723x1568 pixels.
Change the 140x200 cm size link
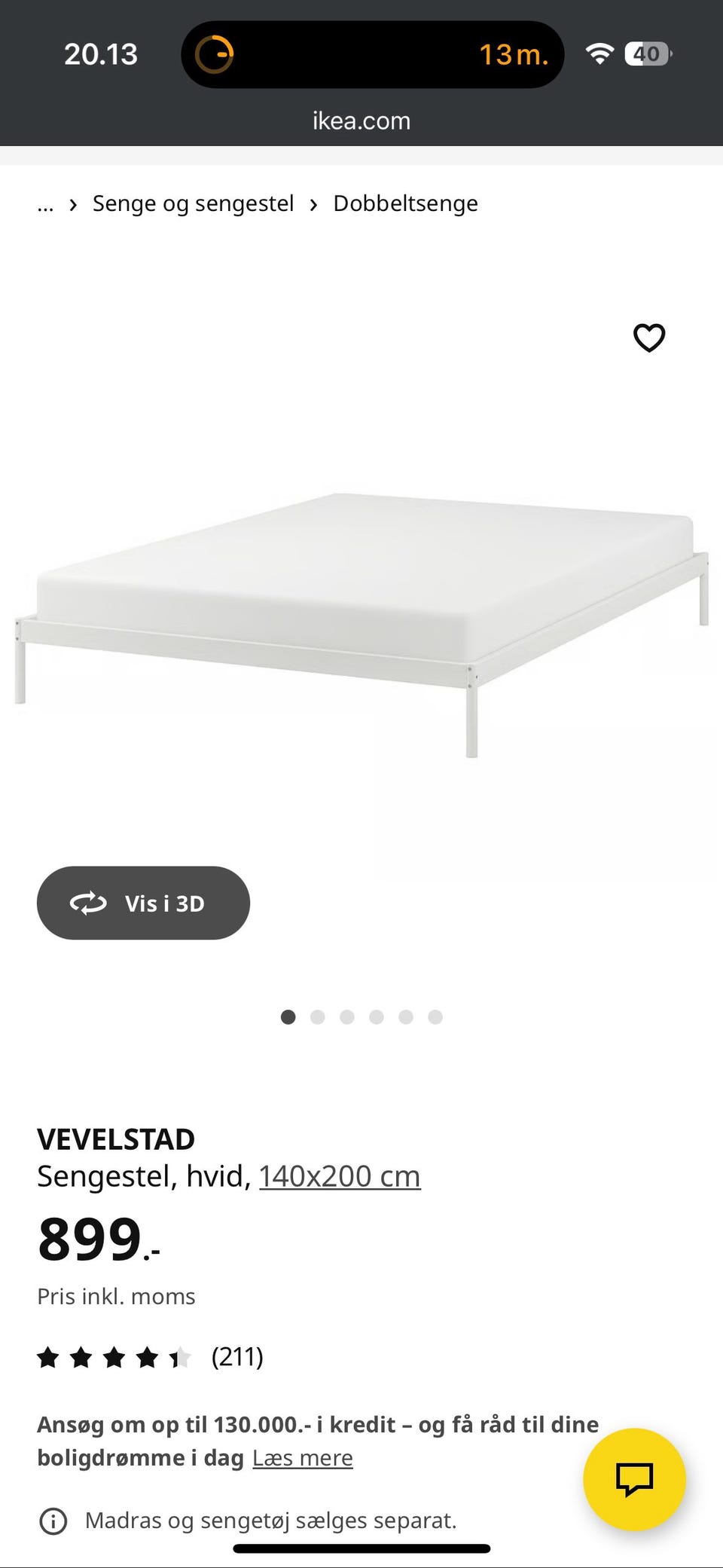coord(339,1176)
